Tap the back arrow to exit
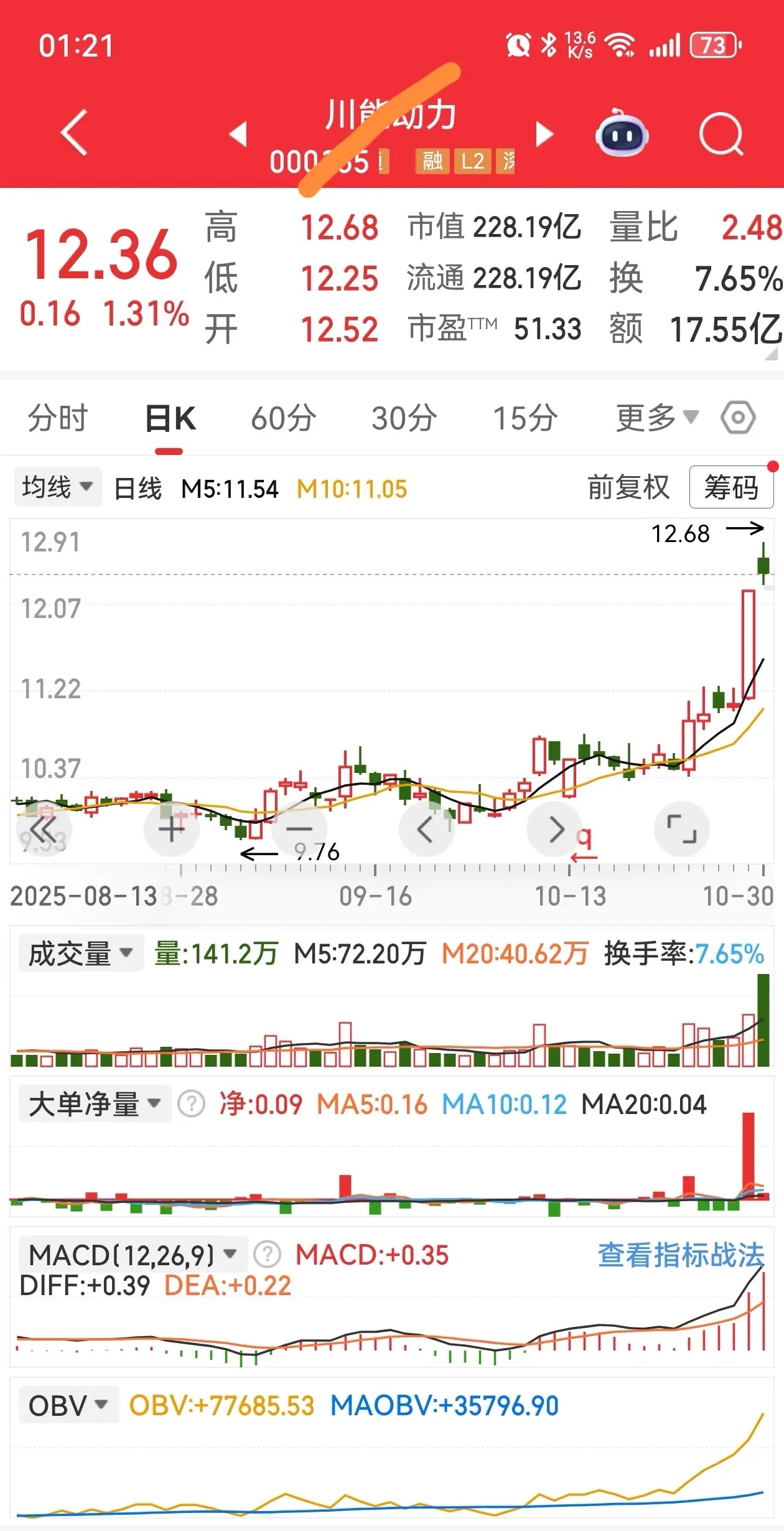Viewport: 784px width, 1531px height. (x=72, y=134)
